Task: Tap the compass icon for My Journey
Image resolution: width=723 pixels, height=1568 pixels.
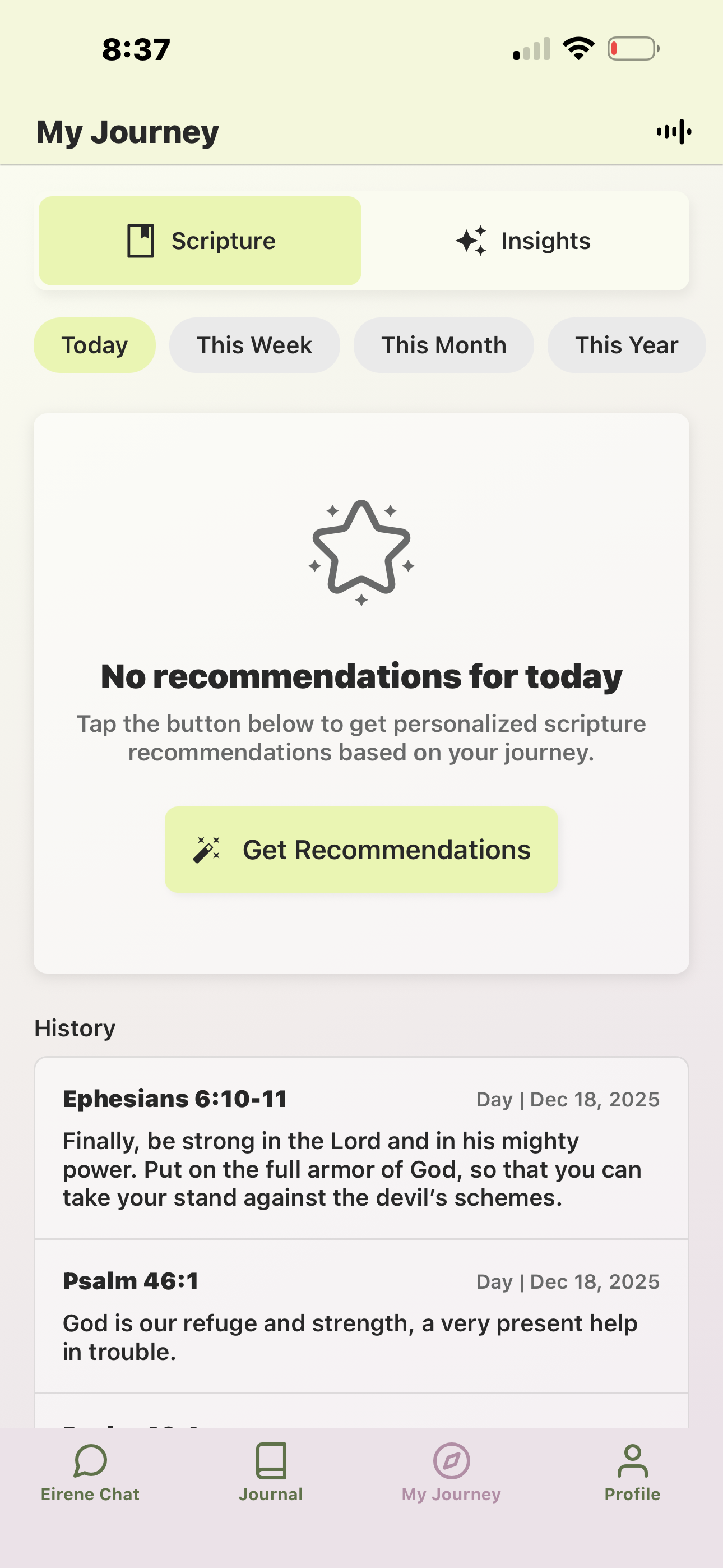Action: (x=451, y=1460)
